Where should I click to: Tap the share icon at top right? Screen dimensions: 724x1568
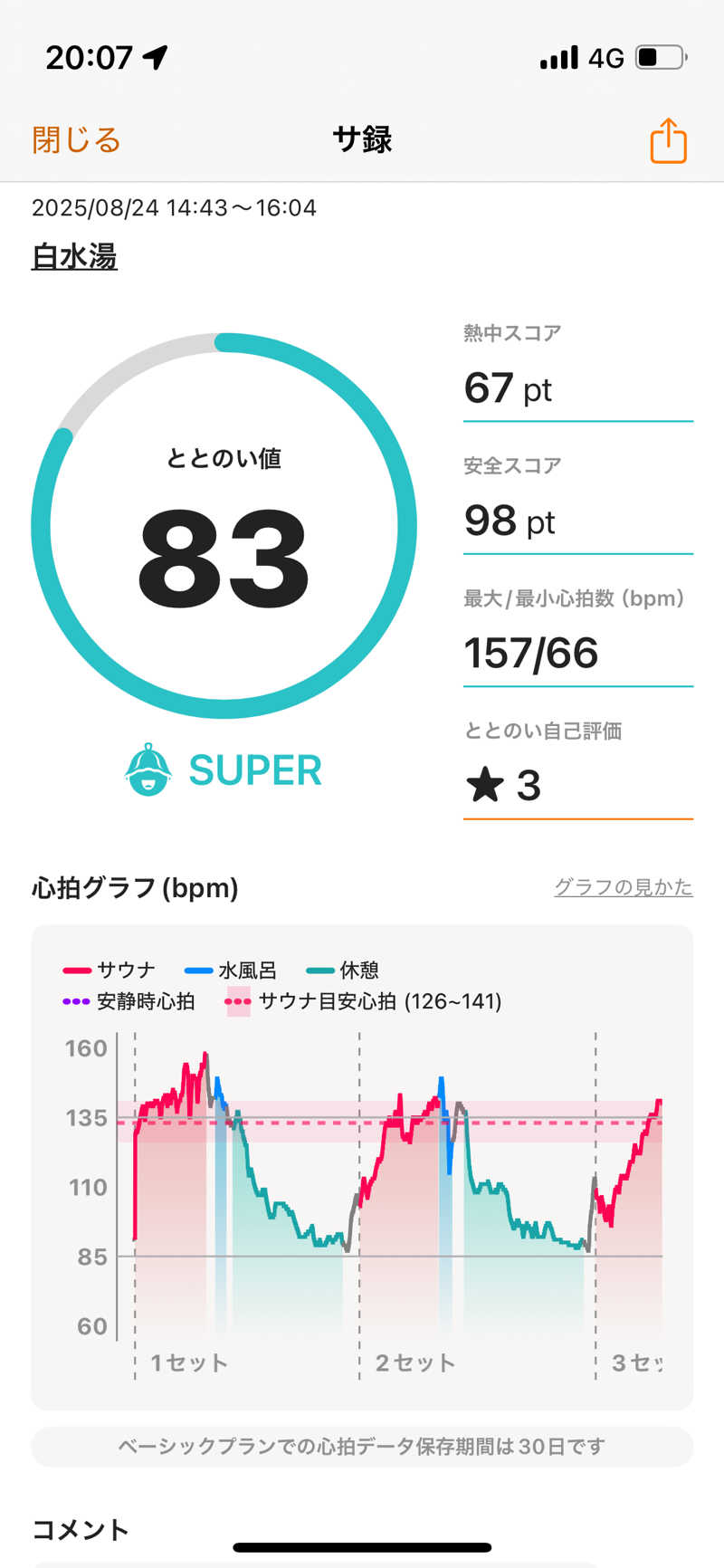click(x=667, y=141)
